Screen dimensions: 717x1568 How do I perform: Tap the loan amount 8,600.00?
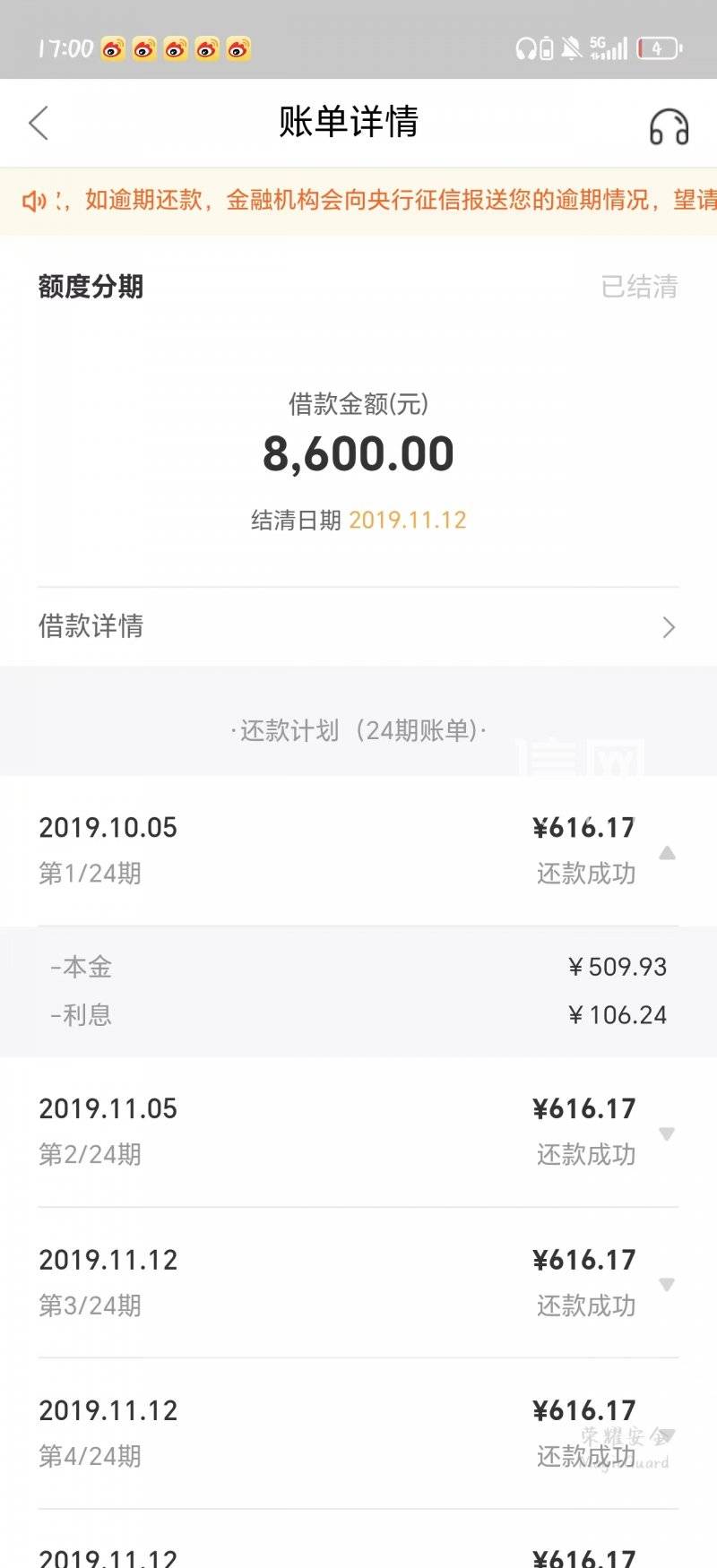pyautogui.click(x=358, y=453)
